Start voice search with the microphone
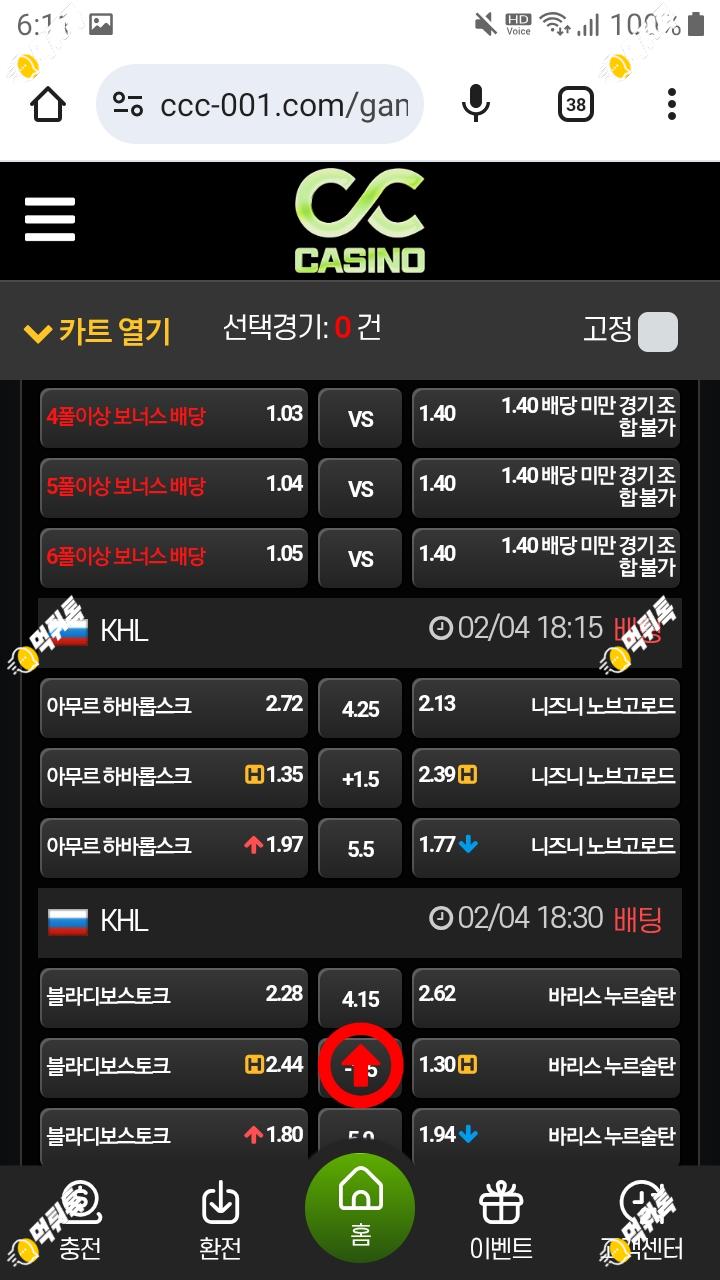The image size is (720, 1280). coord(476,104)
